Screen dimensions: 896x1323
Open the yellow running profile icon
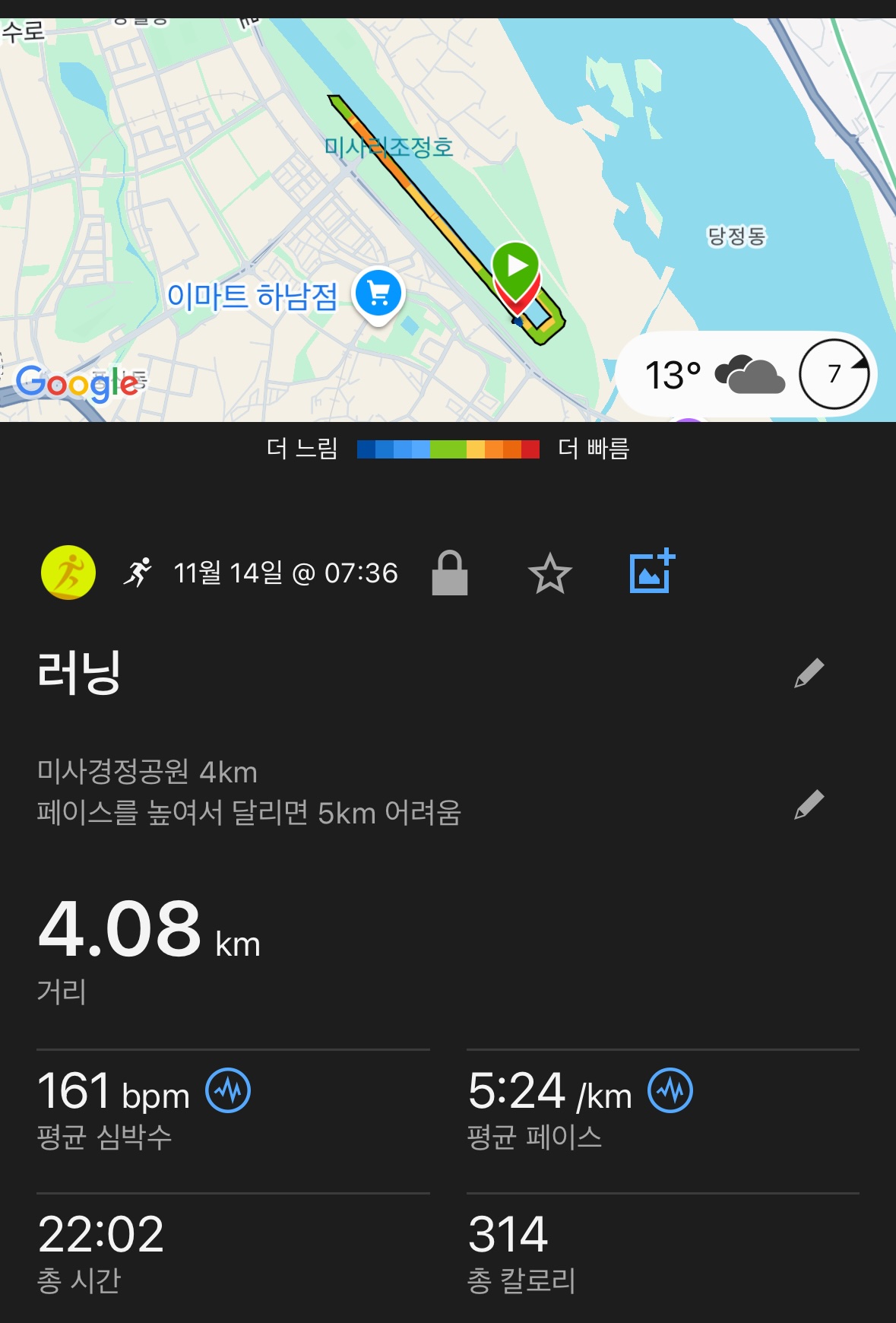click(68, 573)
